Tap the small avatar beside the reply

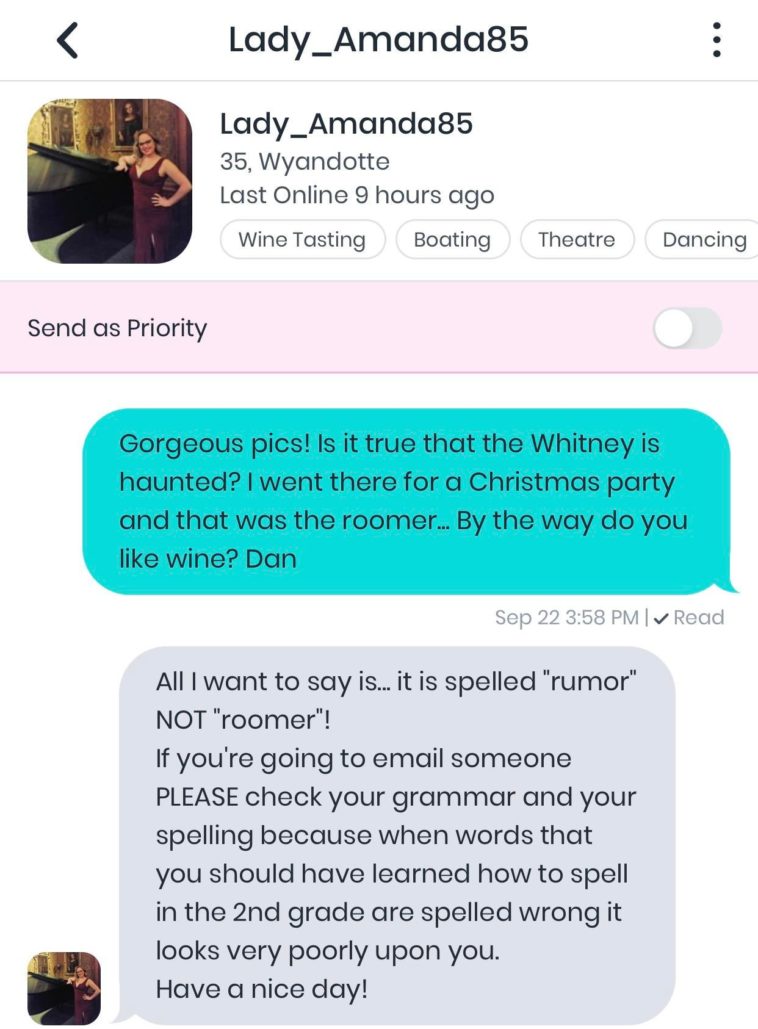64,987
